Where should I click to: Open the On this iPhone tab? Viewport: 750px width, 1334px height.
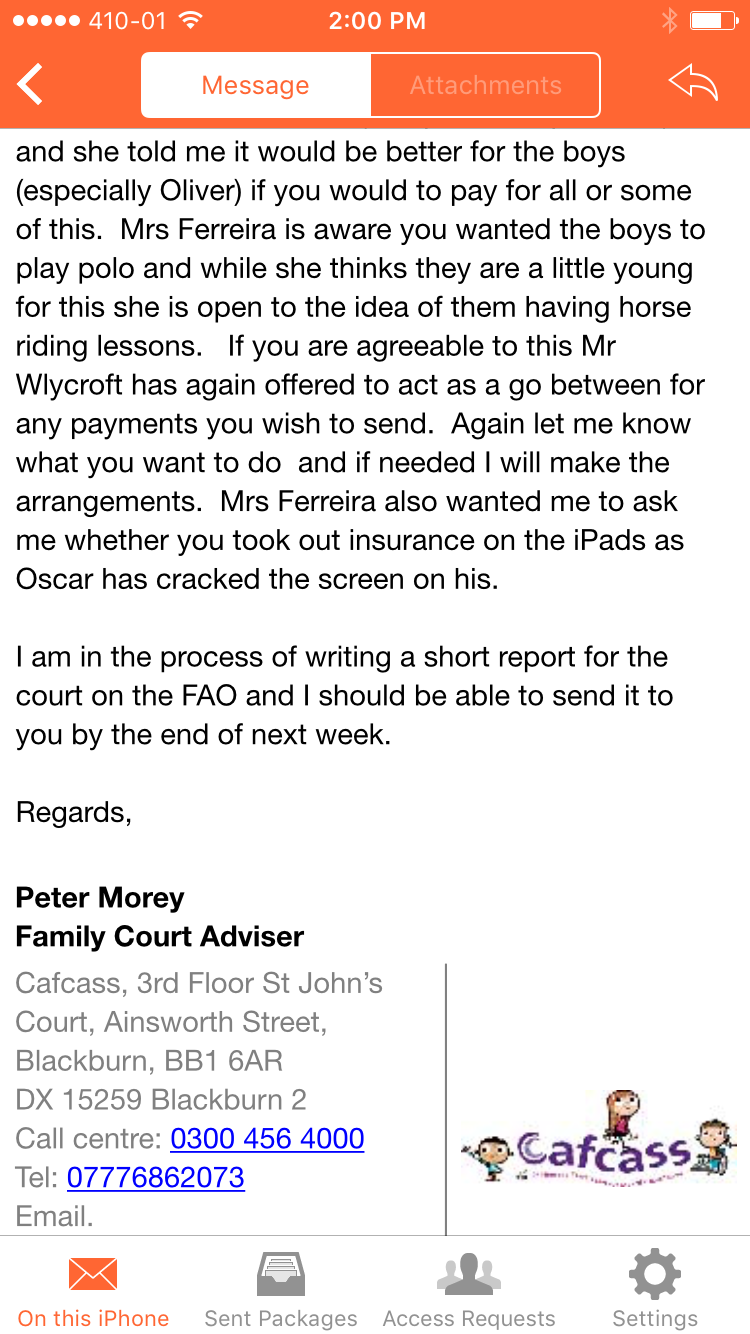coord(93,1290)
